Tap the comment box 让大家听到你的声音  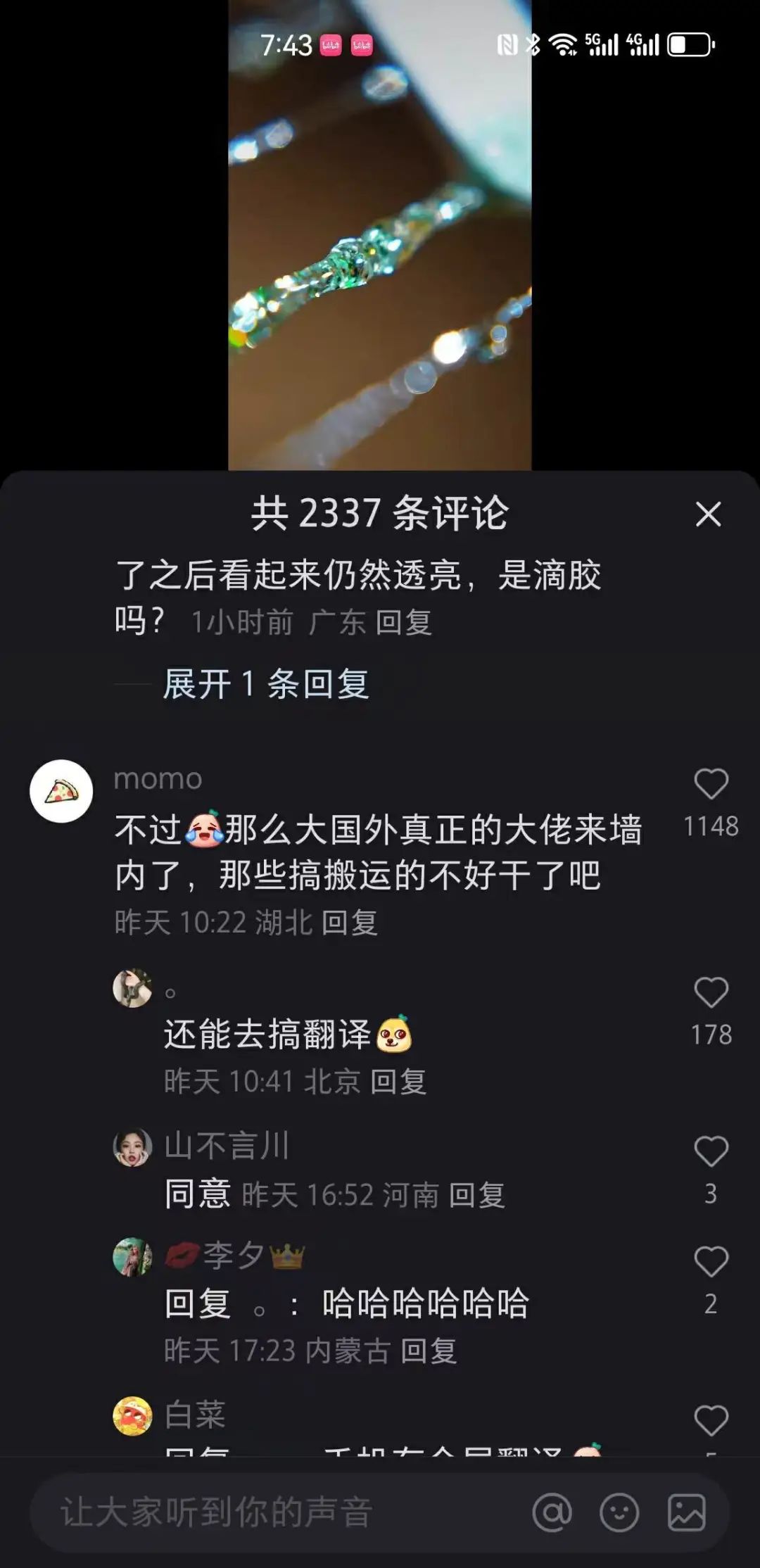[x=281, y=1512]
